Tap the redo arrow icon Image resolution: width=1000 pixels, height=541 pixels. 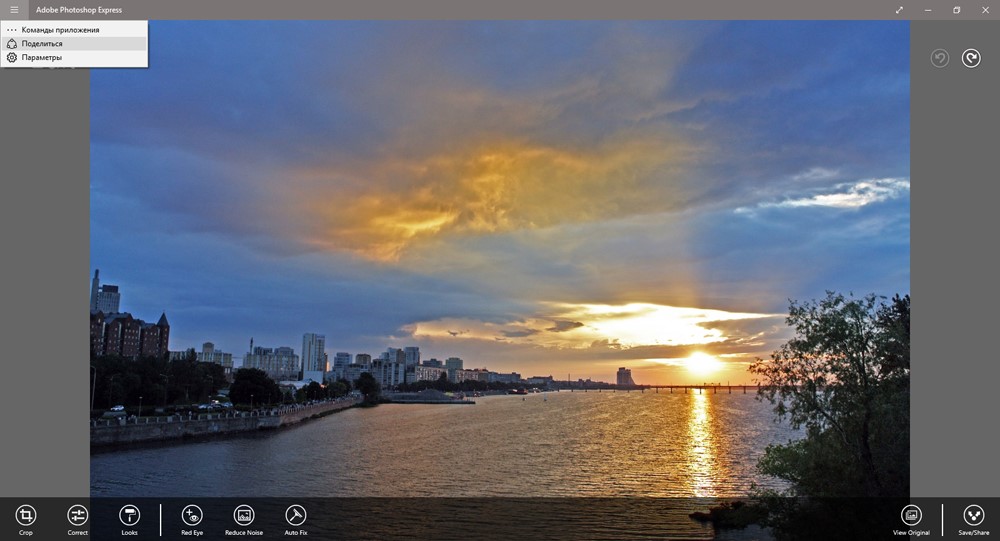click(971, 59)
